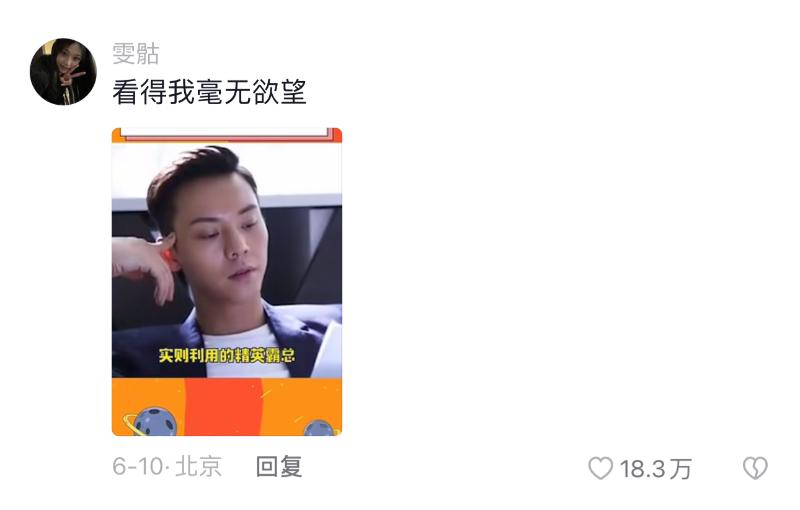The image size is (800, 510).
Task: Tap 回复 to reply to this comment
Action: pos(279,467)
